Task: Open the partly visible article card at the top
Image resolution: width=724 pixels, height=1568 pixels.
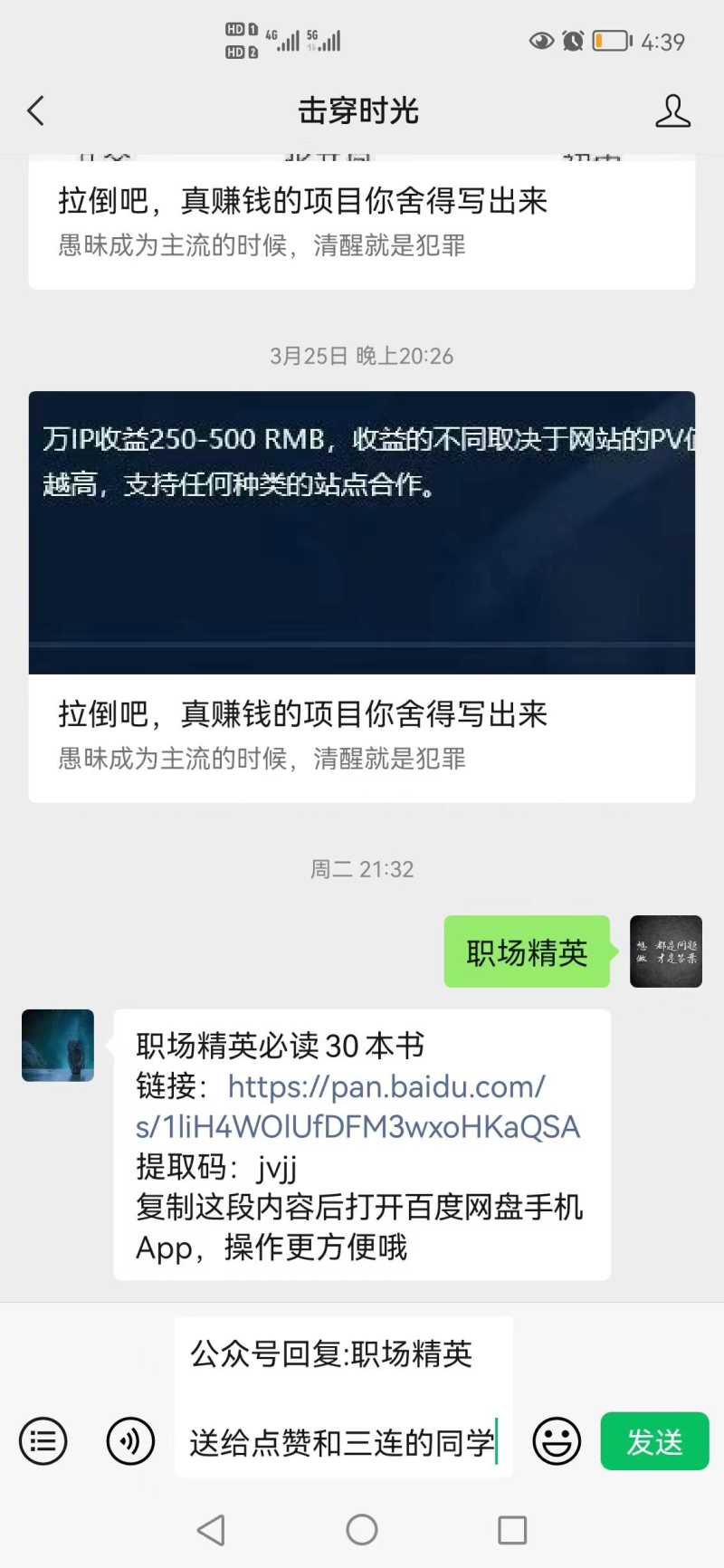Action: click(x=362, y=222)
